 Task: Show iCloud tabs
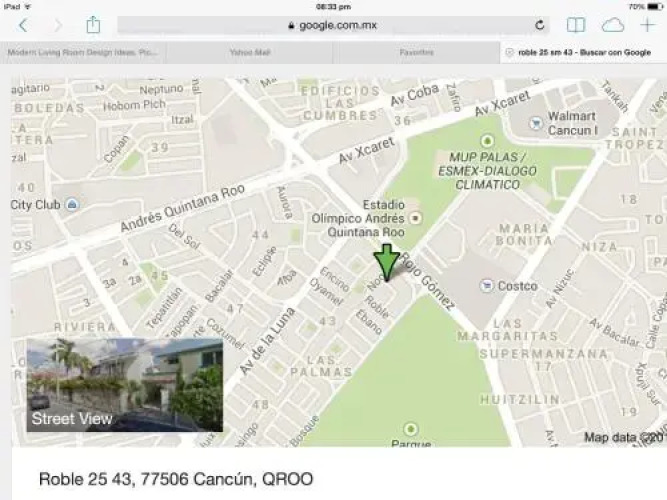point(612,25)
